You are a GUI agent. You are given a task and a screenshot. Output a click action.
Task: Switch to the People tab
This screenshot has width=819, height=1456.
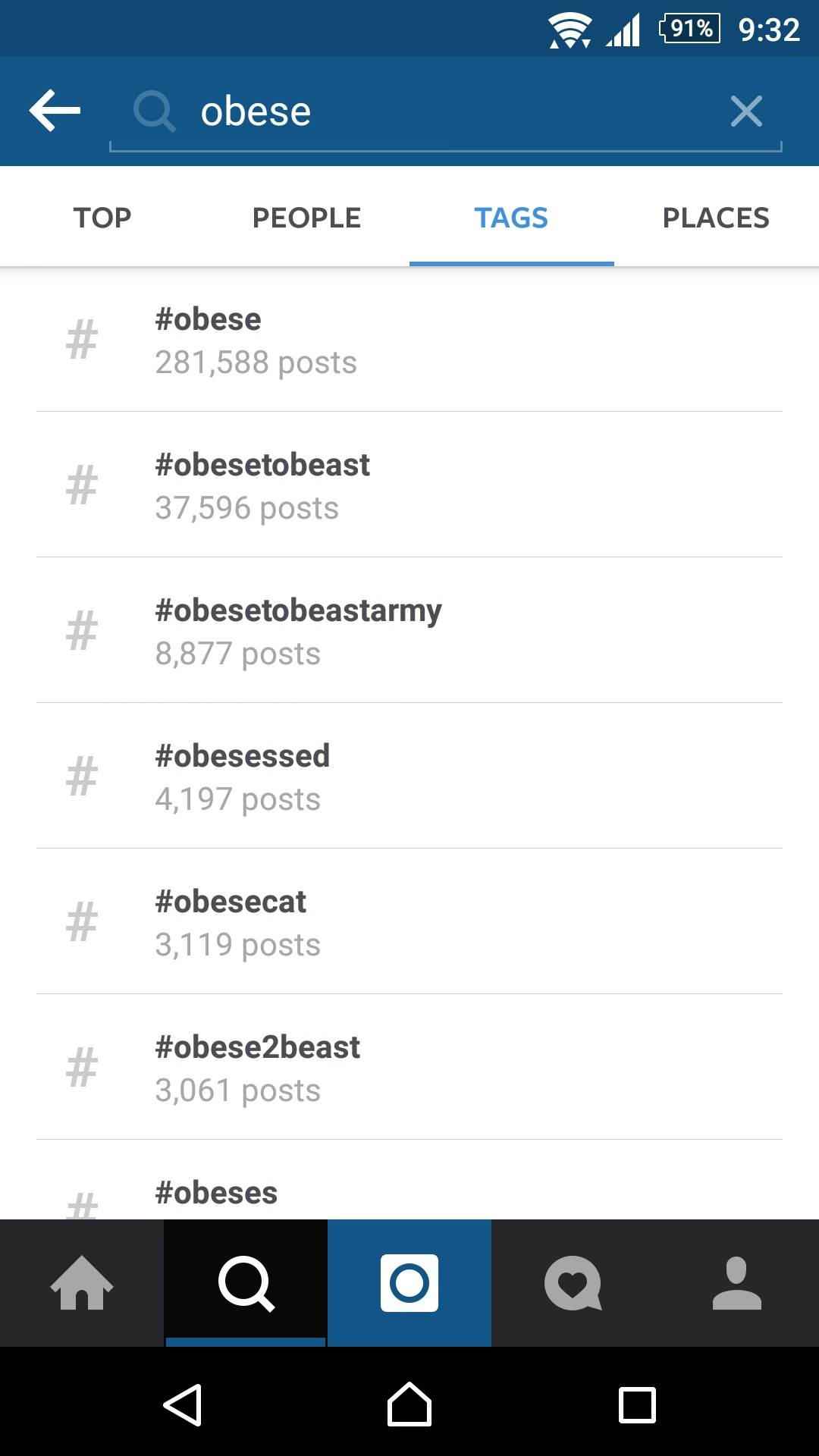click(306, 218)
